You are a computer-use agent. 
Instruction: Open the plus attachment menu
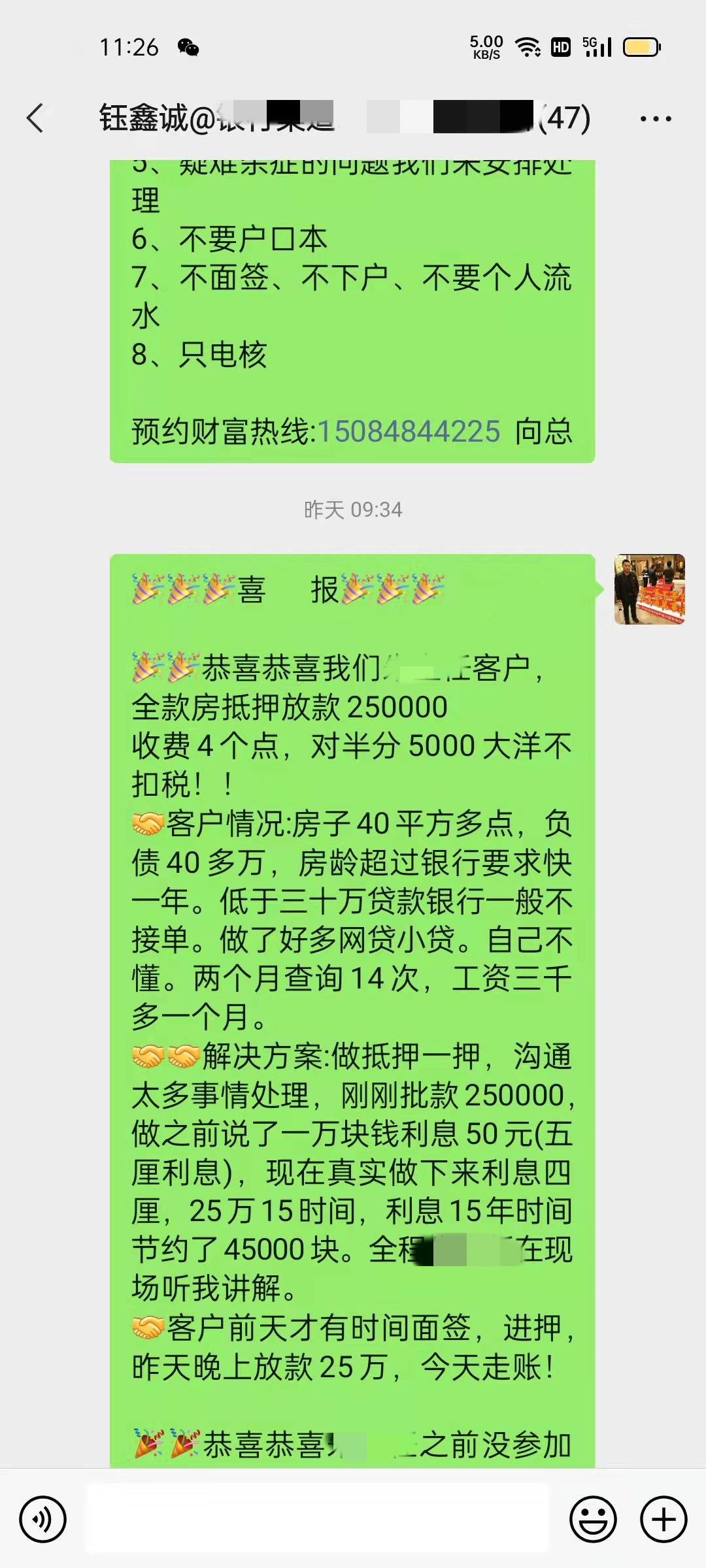click(663, 1519)
